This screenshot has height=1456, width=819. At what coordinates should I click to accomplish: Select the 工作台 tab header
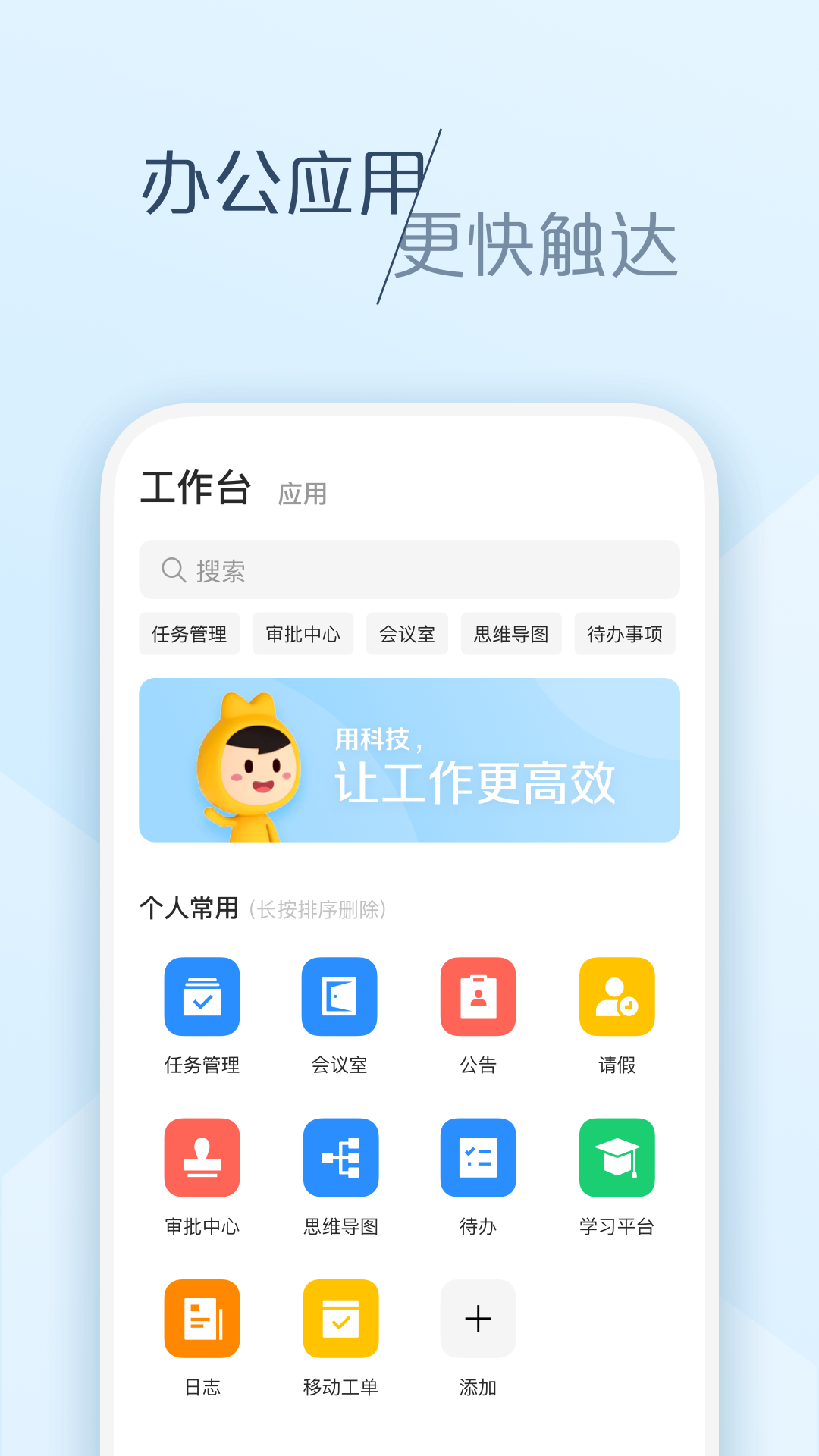196,489
